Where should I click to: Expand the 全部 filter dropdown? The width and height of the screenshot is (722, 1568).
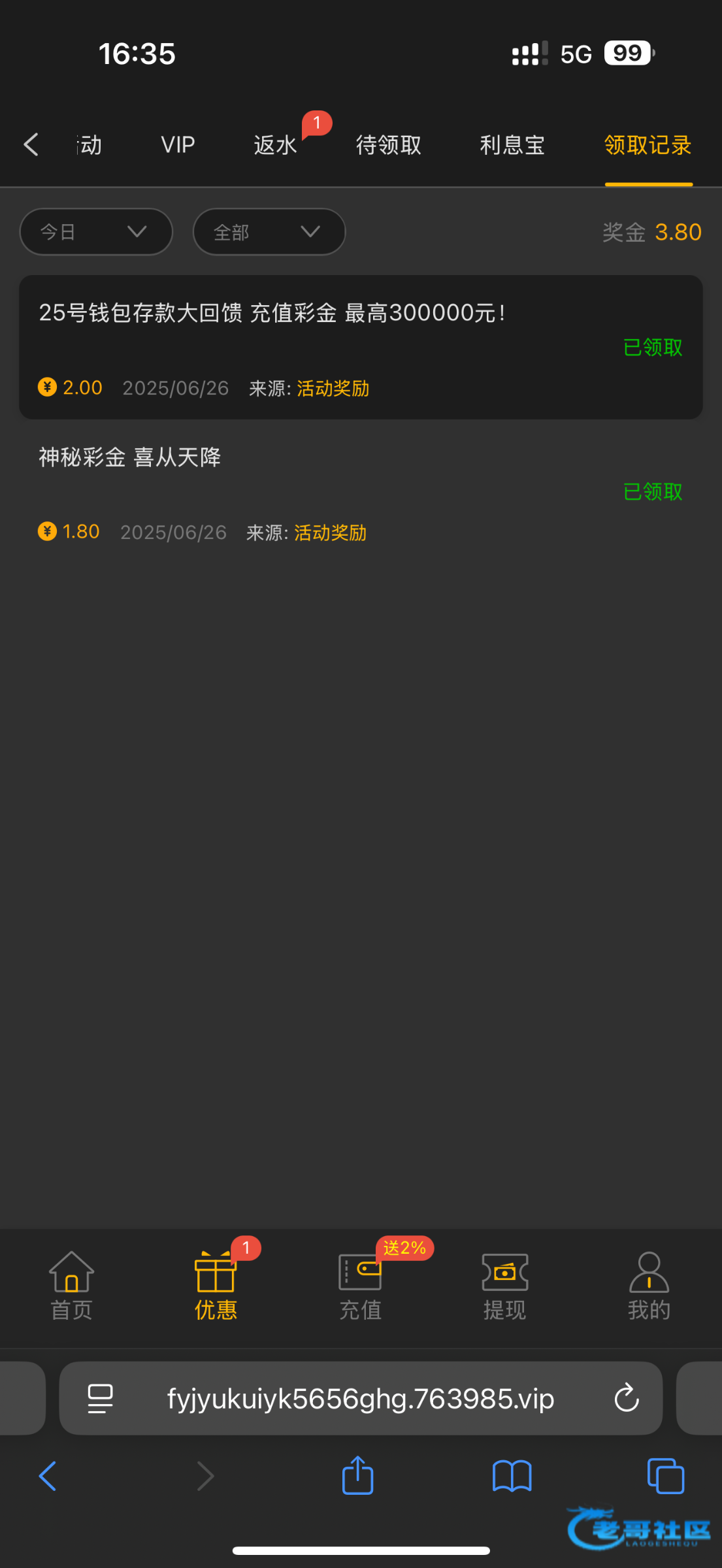(269, 232)
